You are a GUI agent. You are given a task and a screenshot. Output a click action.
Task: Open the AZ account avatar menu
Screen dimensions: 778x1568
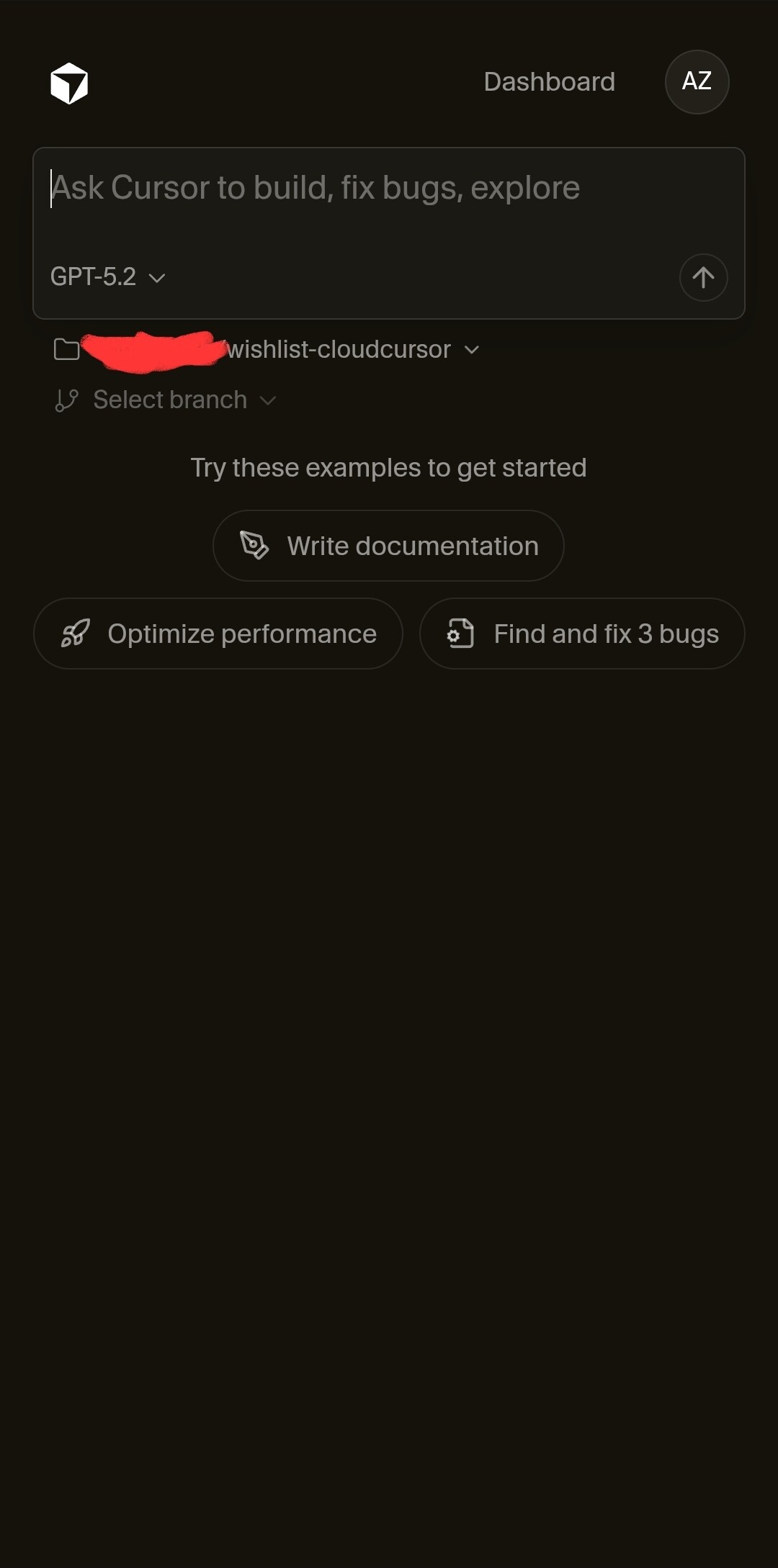697,82
